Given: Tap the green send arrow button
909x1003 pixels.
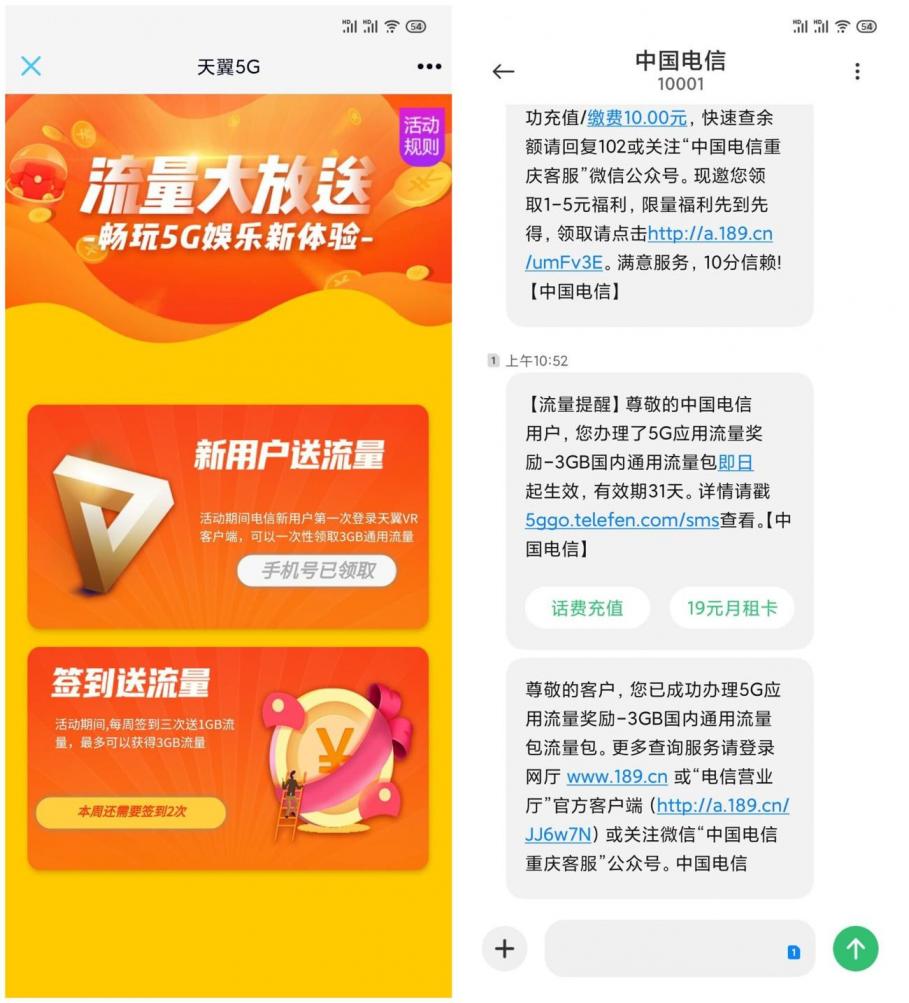Looking at the screenshot, I should click(x=855, y=948).
